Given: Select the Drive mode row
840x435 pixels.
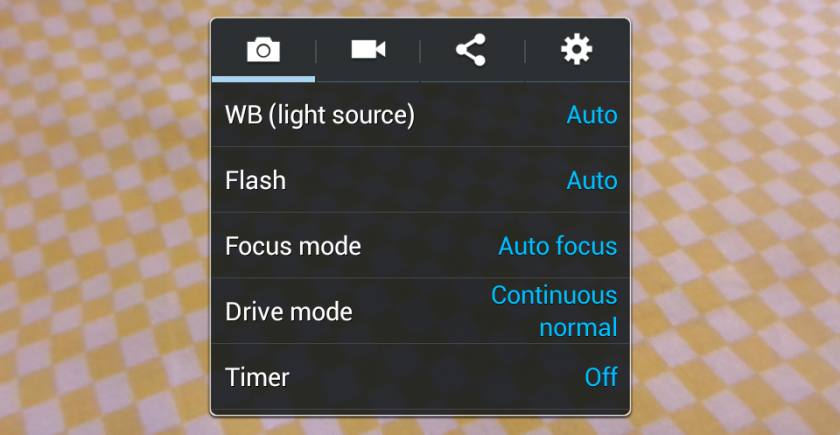Looking at the screenshot, I should coord(420,311).
